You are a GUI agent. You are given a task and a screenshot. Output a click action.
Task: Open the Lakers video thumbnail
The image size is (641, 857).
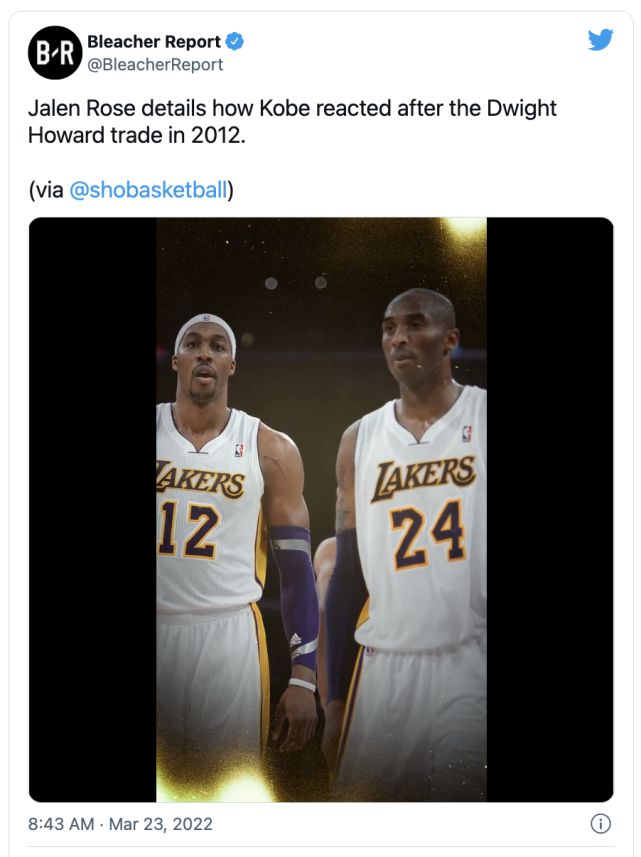(321, 509)
